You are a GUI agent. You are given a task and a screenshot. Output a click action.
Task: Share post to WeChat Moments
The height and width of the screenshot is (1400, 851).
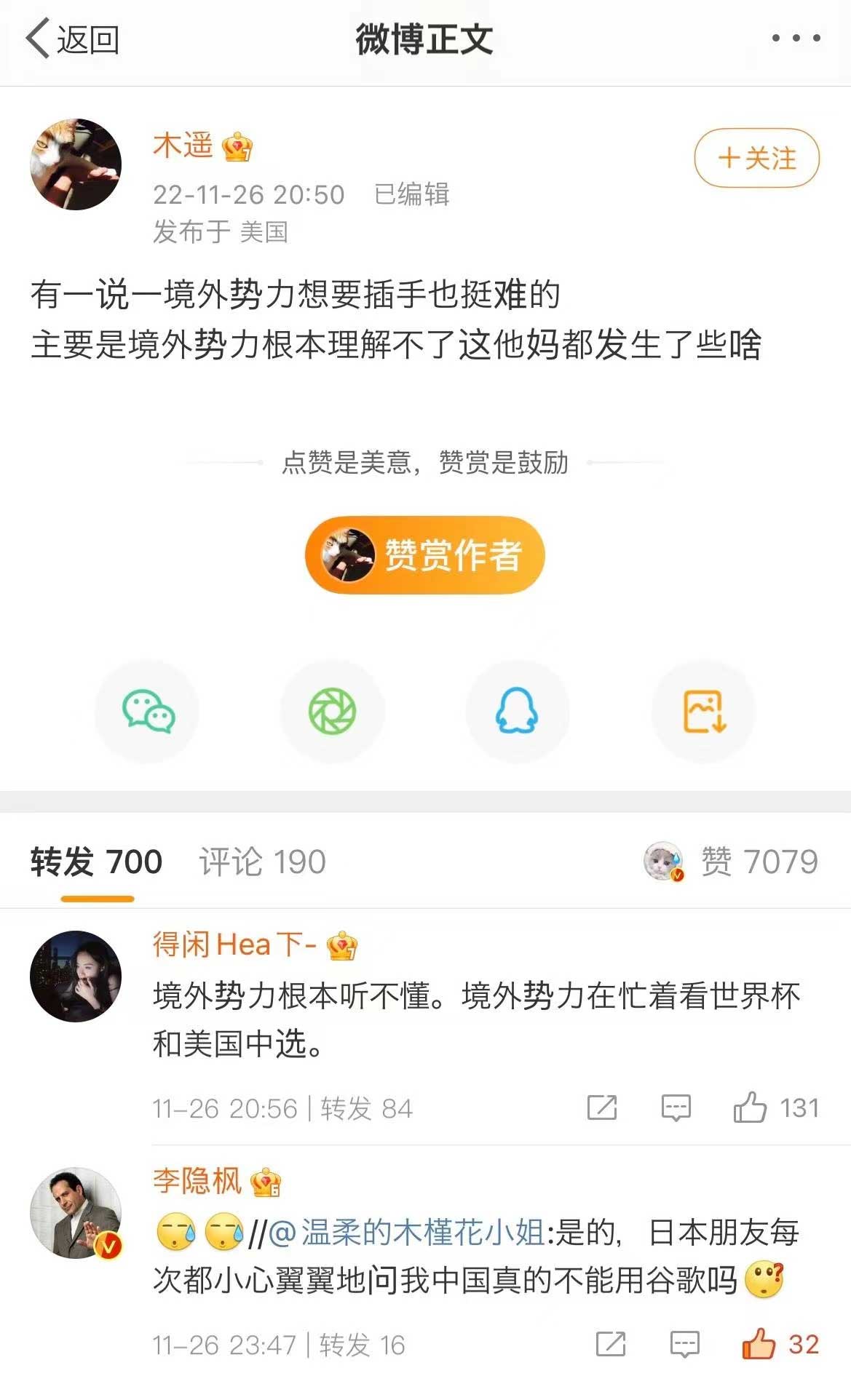[333, 711]
